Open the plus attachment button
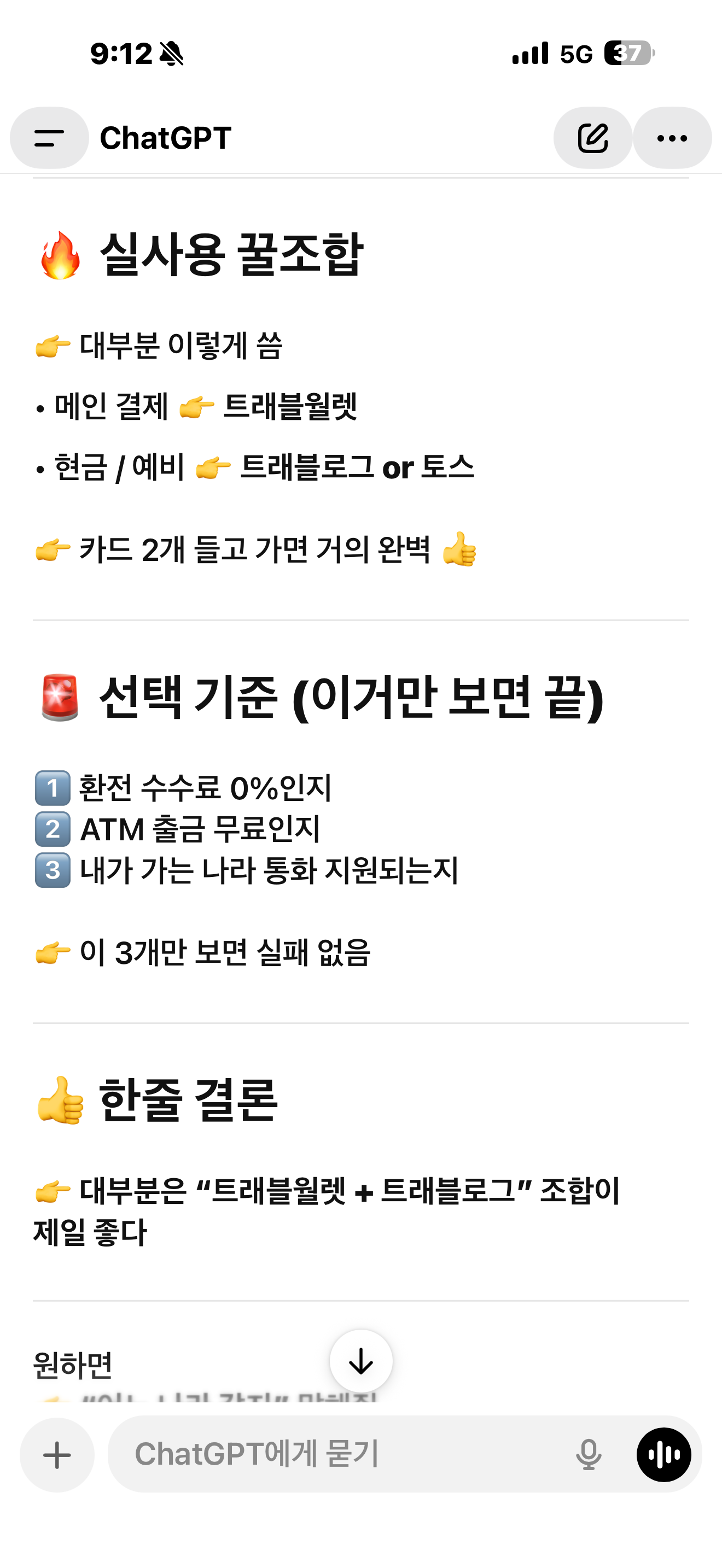 point(57,1455)
